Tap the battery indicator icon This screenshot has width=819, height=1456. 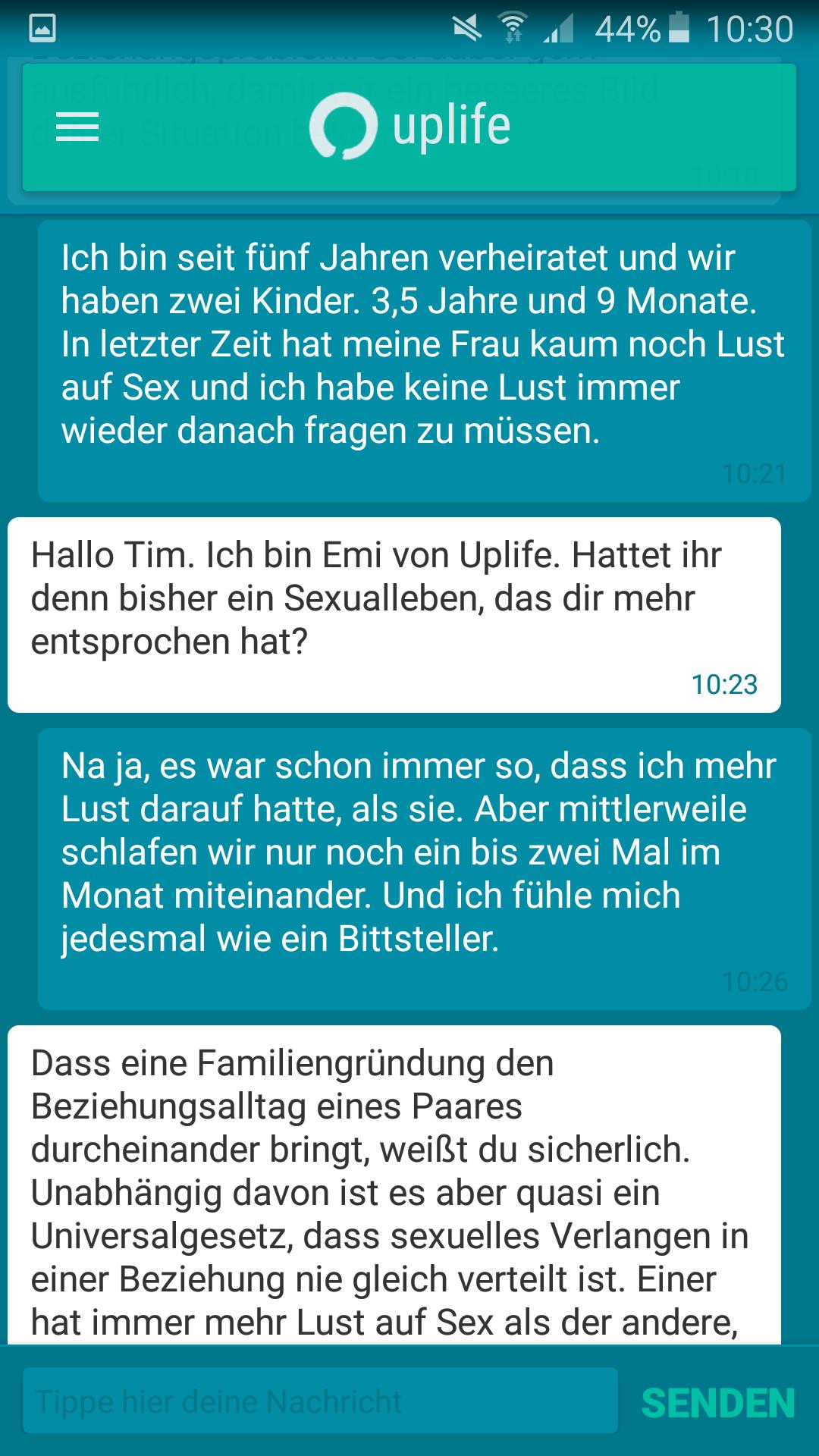click(x=677, y=25)
